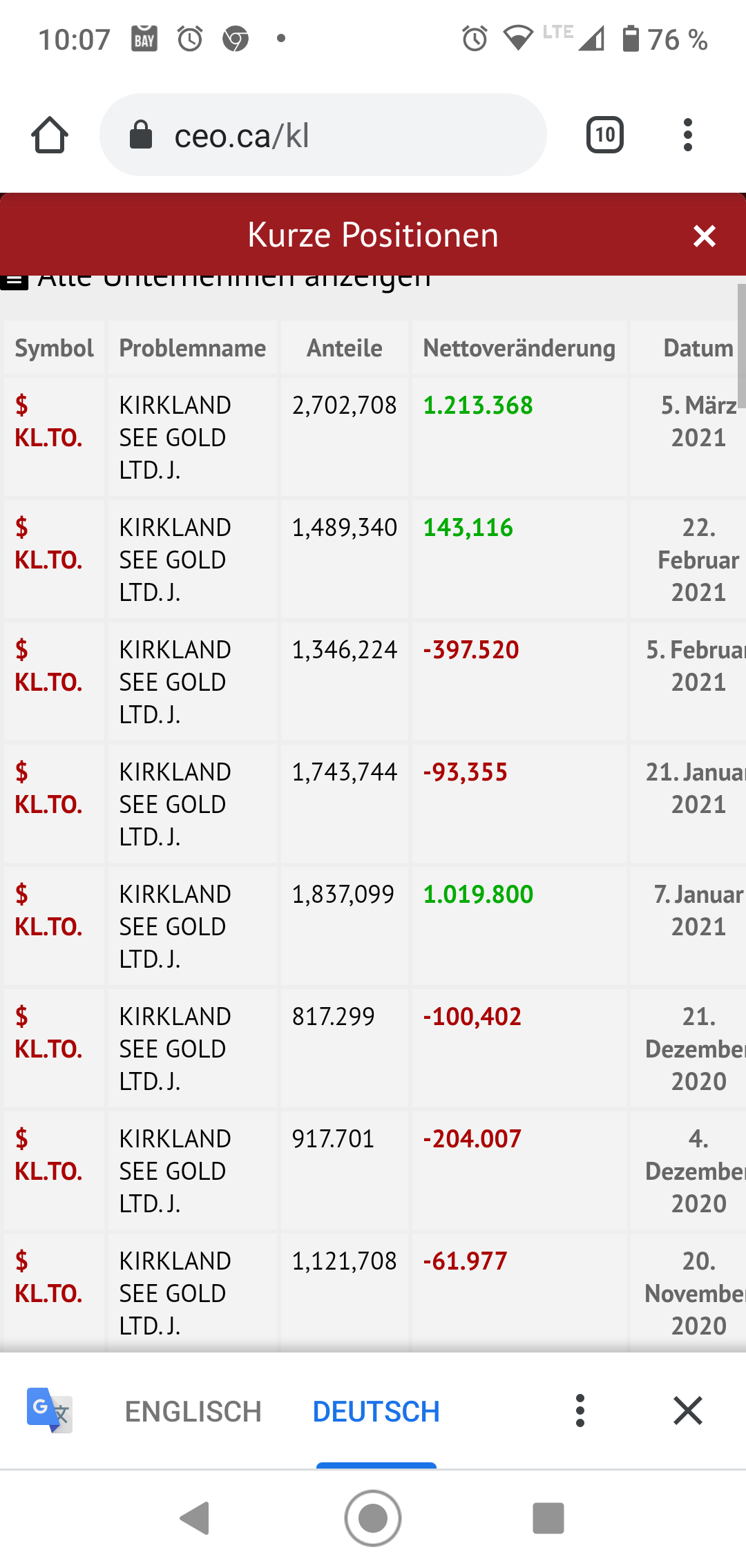Screen dimensions: 746x1568
Task: Go back with the system back button
Action: (195, 1518)
